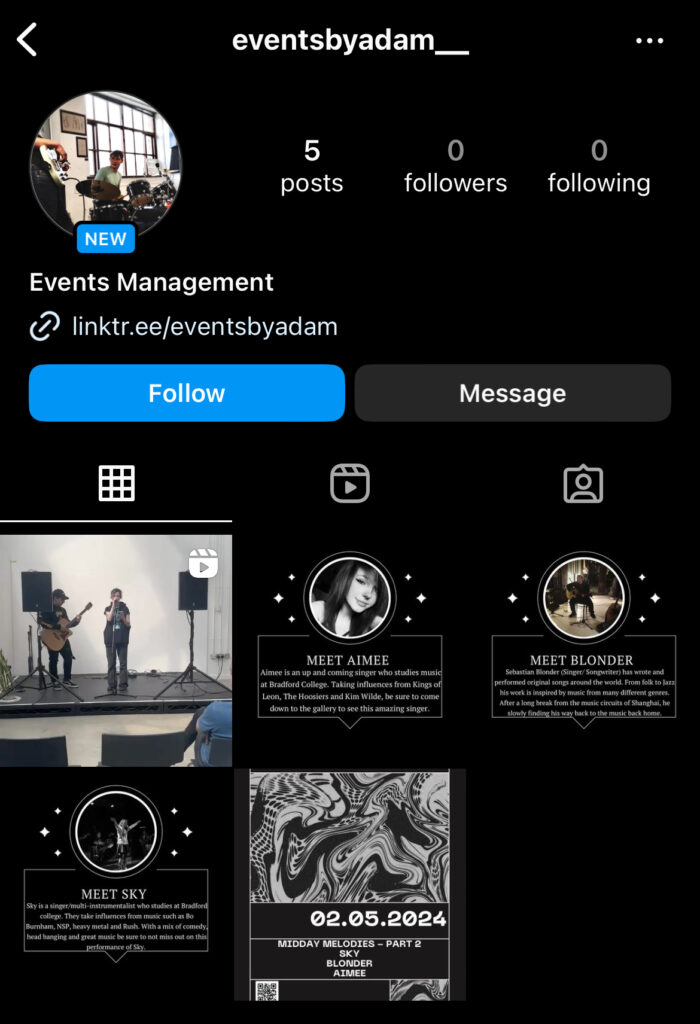View the list of followers

(x=455, y=167)
